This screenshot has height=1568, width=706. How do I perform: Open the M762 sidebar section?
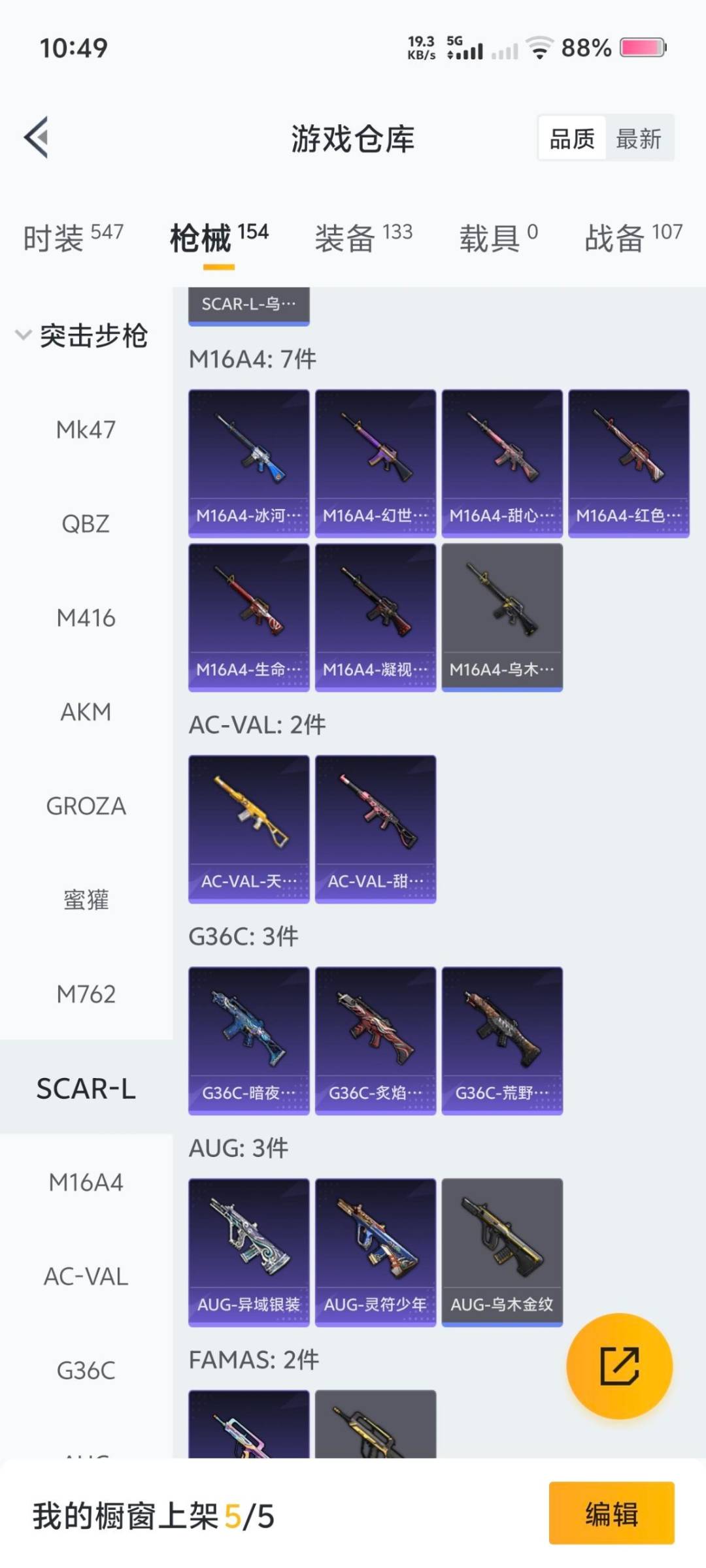87,994
